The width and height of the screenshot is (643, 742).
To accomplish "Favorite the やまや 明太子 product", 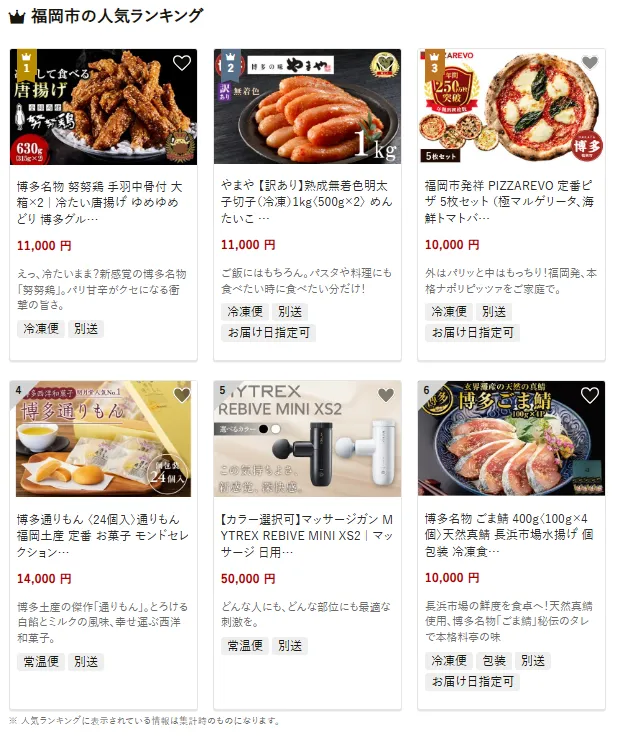I will (385, 63).
